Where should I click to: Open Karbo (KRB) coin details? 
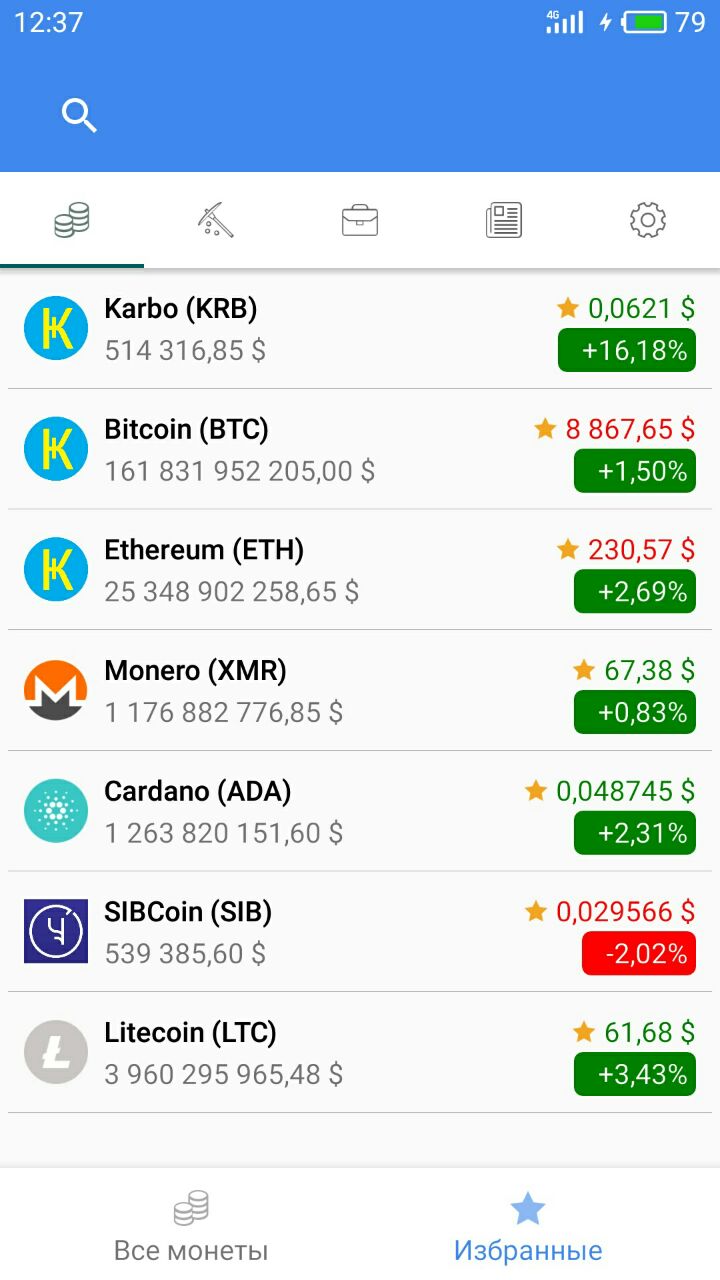pos(360,329)
